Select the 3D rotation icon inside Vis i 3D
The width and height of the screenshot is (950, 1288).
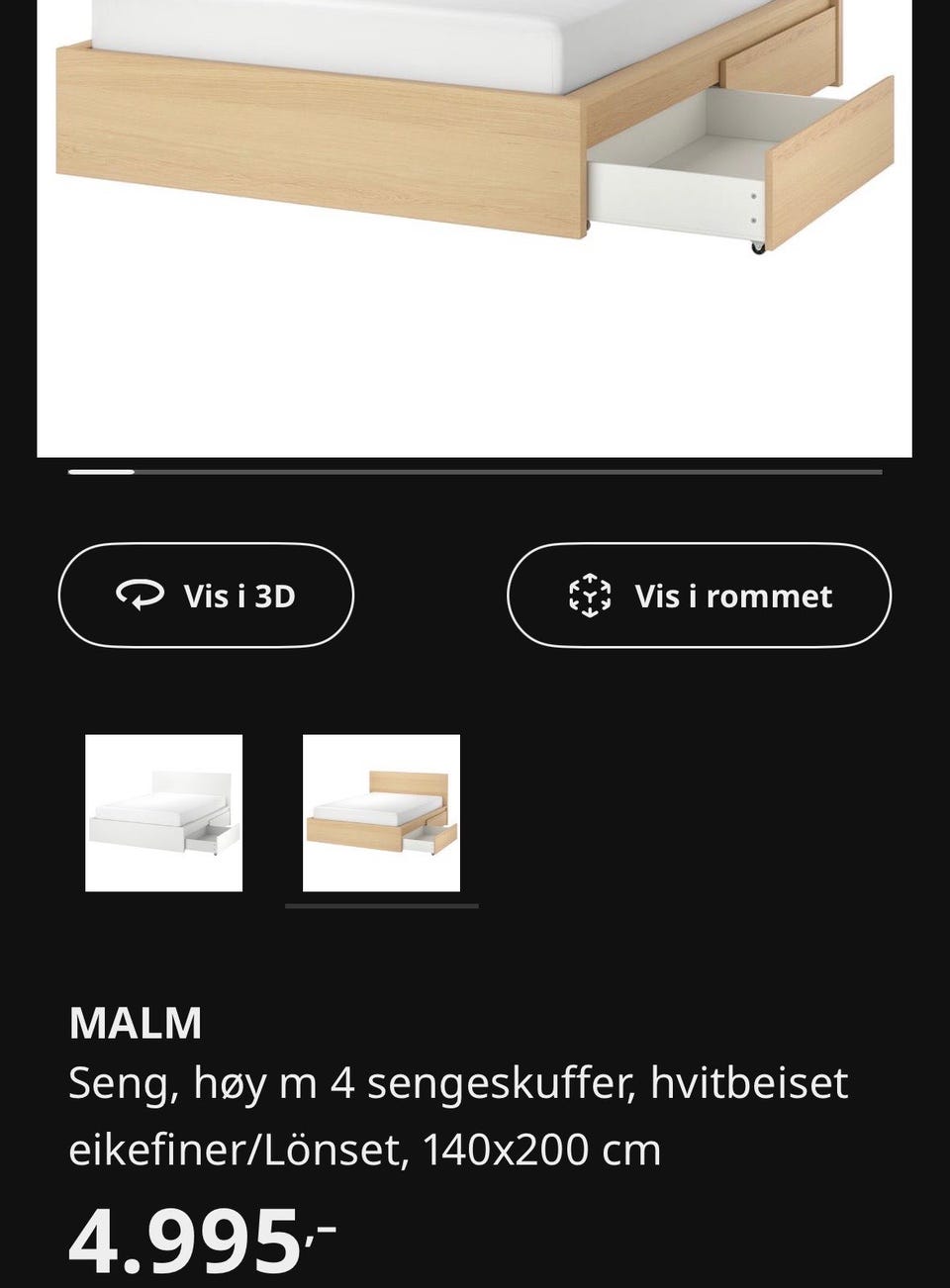139,596
